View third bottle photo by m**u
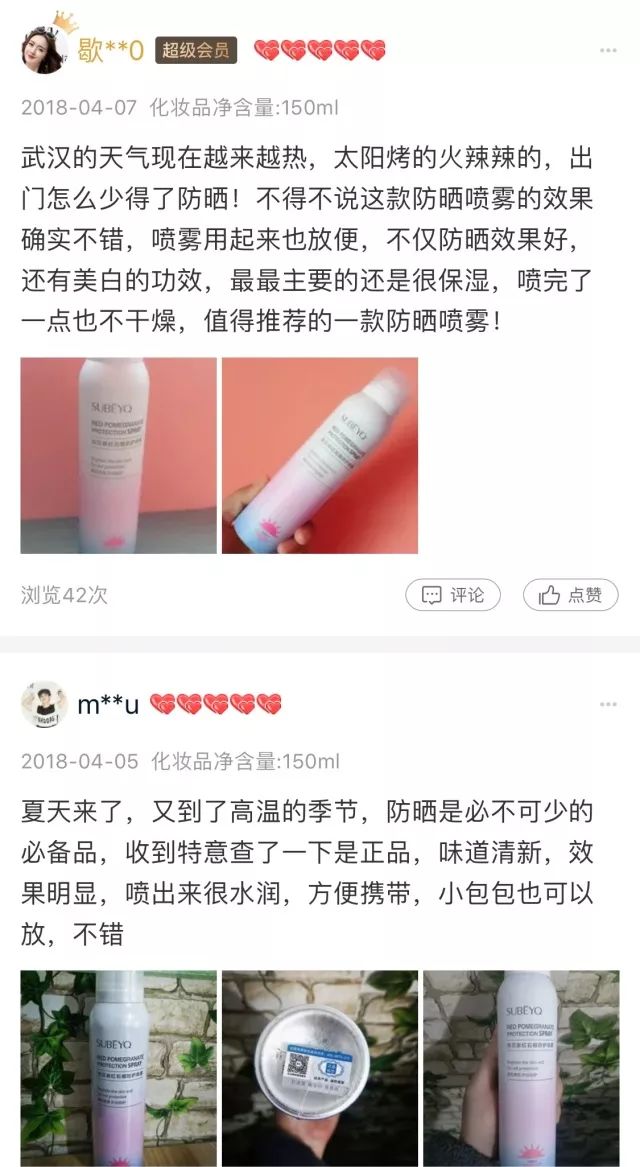 (521, 1068)
